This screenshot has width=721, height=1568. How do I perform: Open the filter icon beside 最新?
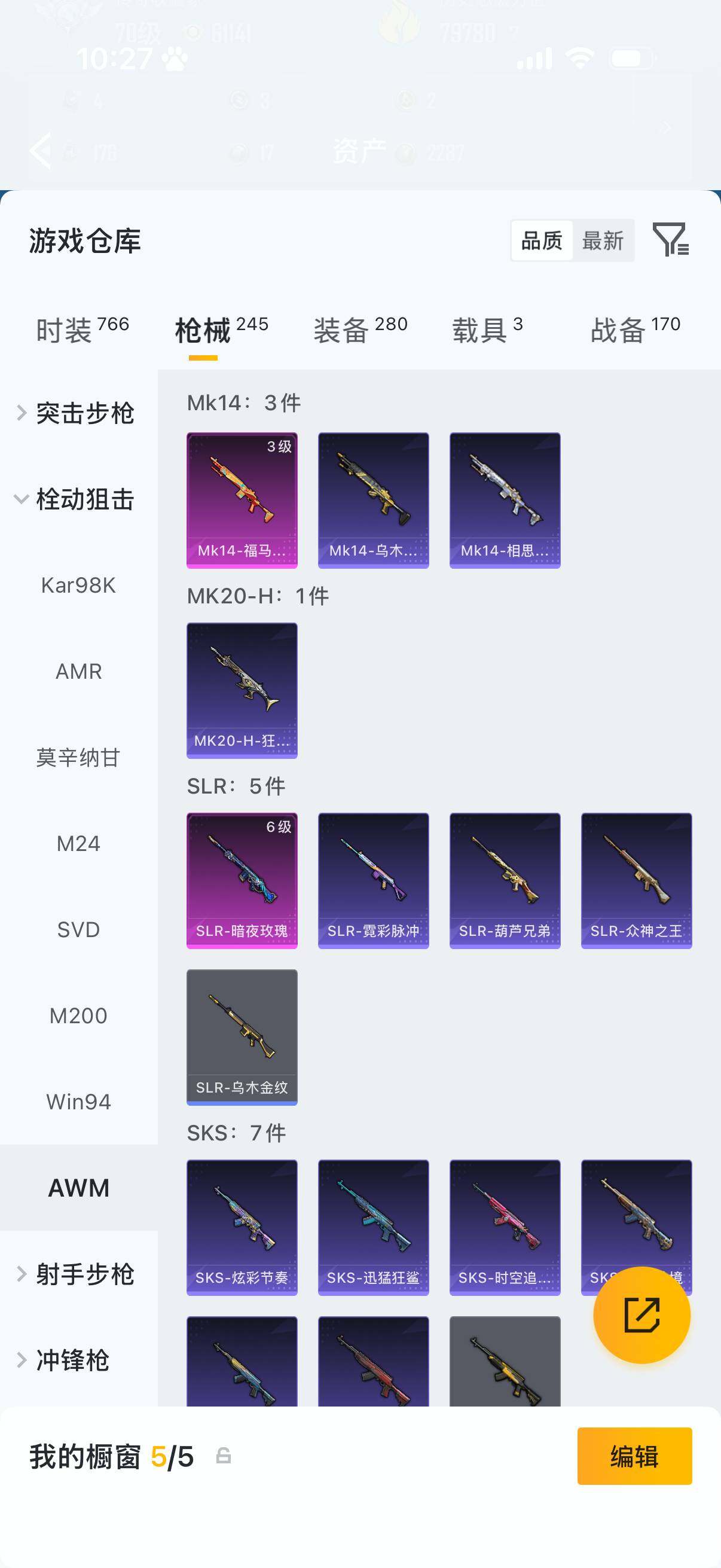(670, 240)
